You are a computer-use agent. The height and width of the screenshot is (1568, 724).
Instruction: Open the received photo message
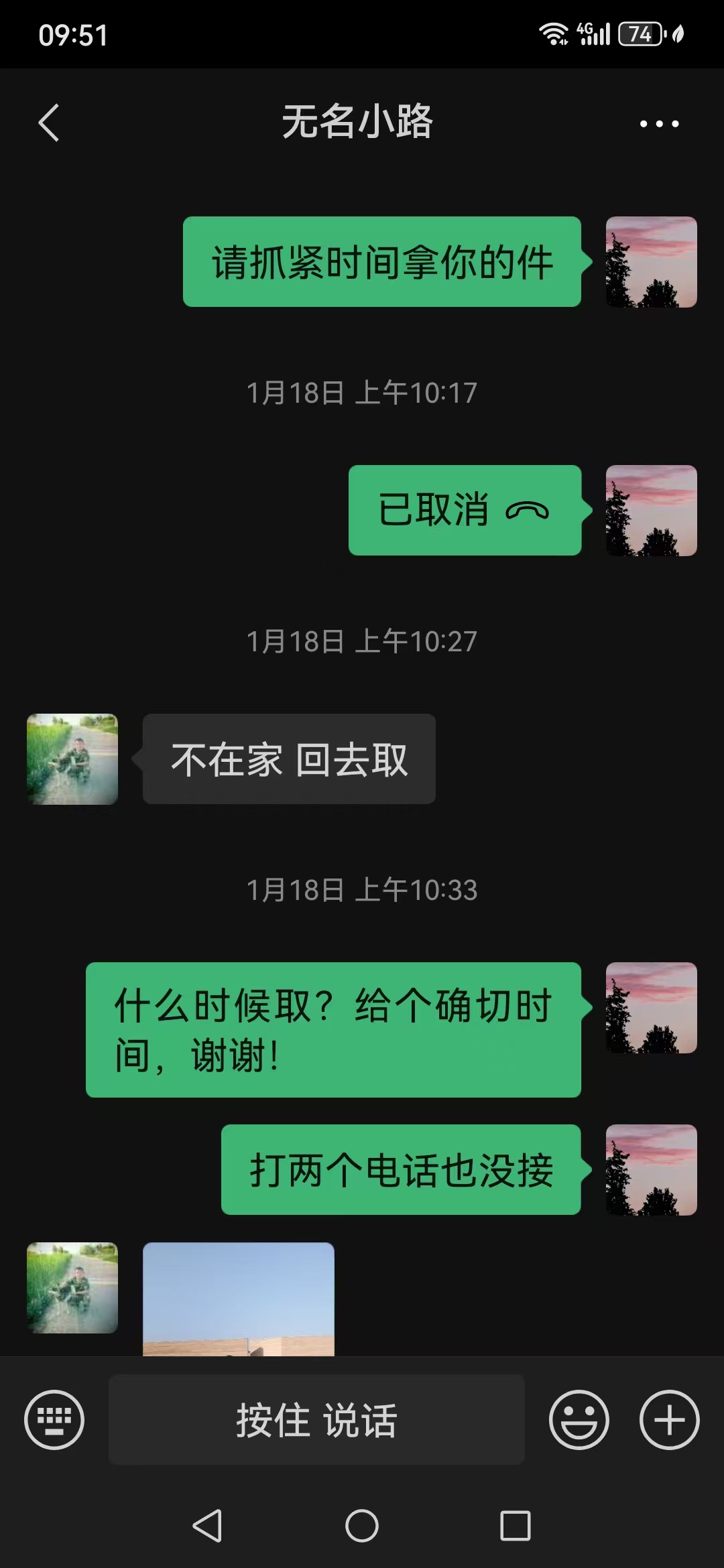tap(239, 1299)
